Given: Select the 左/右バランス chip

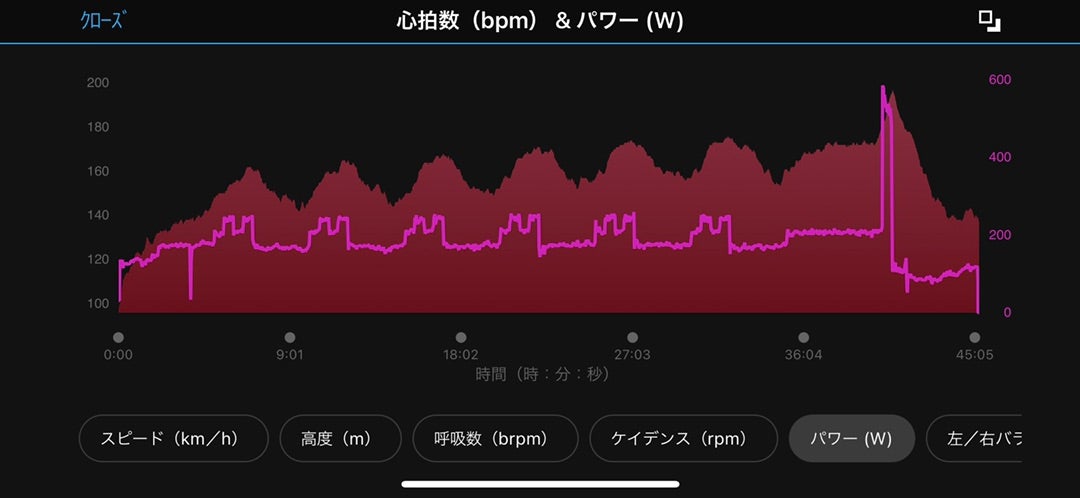Looking at the screenshot, I should [x=975, y=438].
